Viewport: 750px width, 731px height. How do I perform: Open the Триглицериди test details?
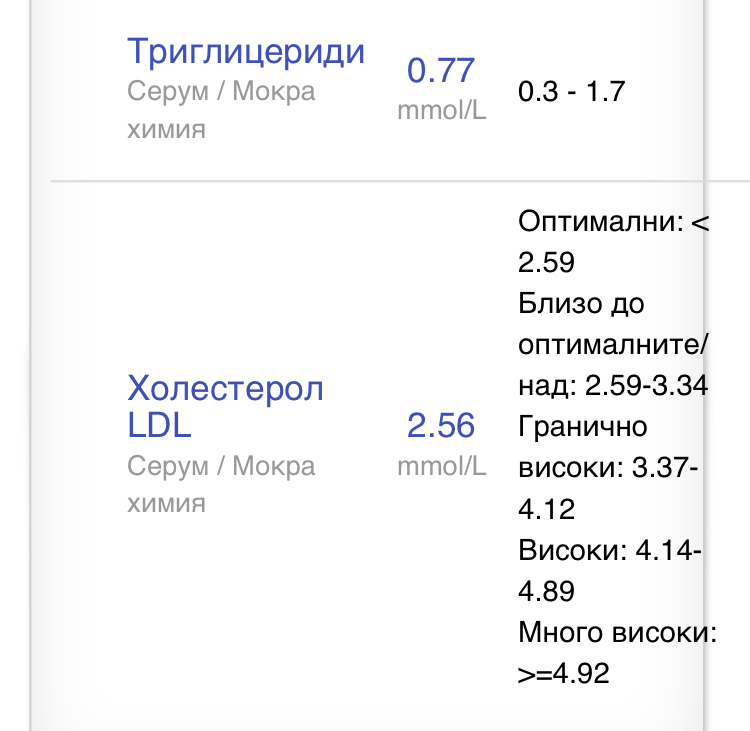245,51
